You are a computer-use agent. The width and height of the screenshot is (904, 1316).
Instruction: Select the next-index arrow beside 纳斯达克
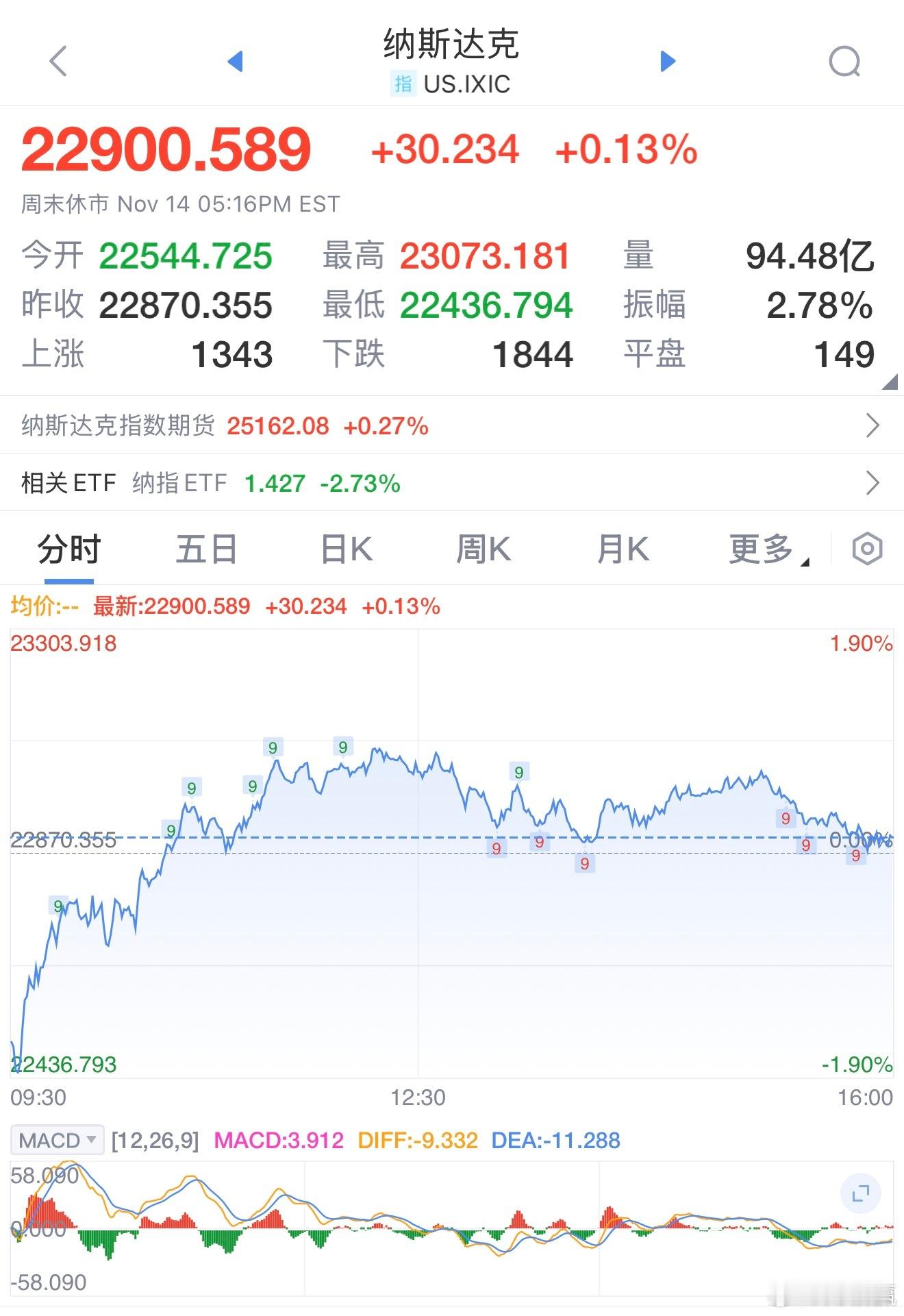pyautogui.click(x=666, y=62)
